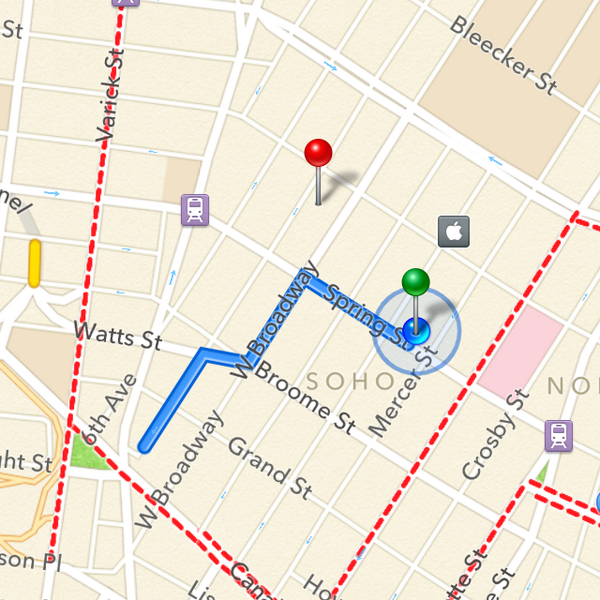Open the Apple Store map marker

tap(453, 232)
